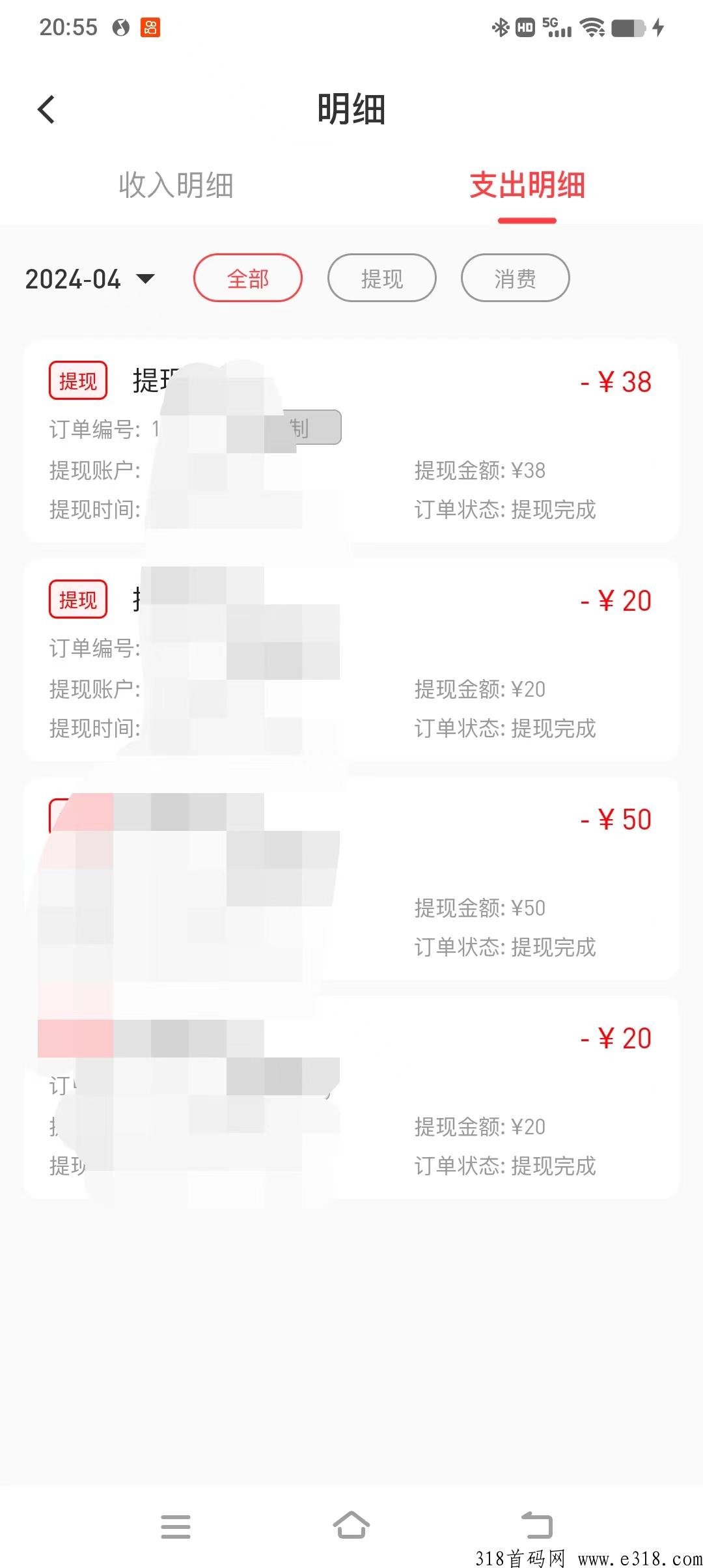
Task: Switch to the 收入明细 tab
Action: pyautogui.click(x=176, y=185)
